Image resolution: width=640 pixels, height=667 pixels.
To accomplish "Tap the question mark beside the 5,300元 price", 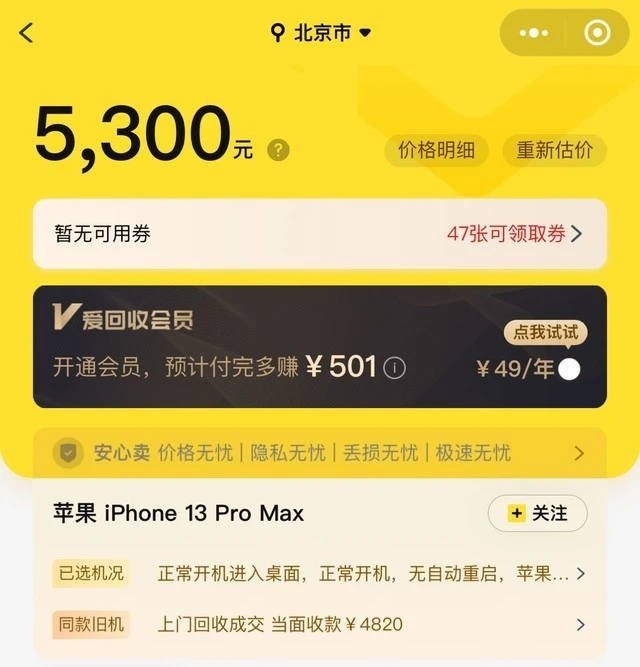I will 278,150.
